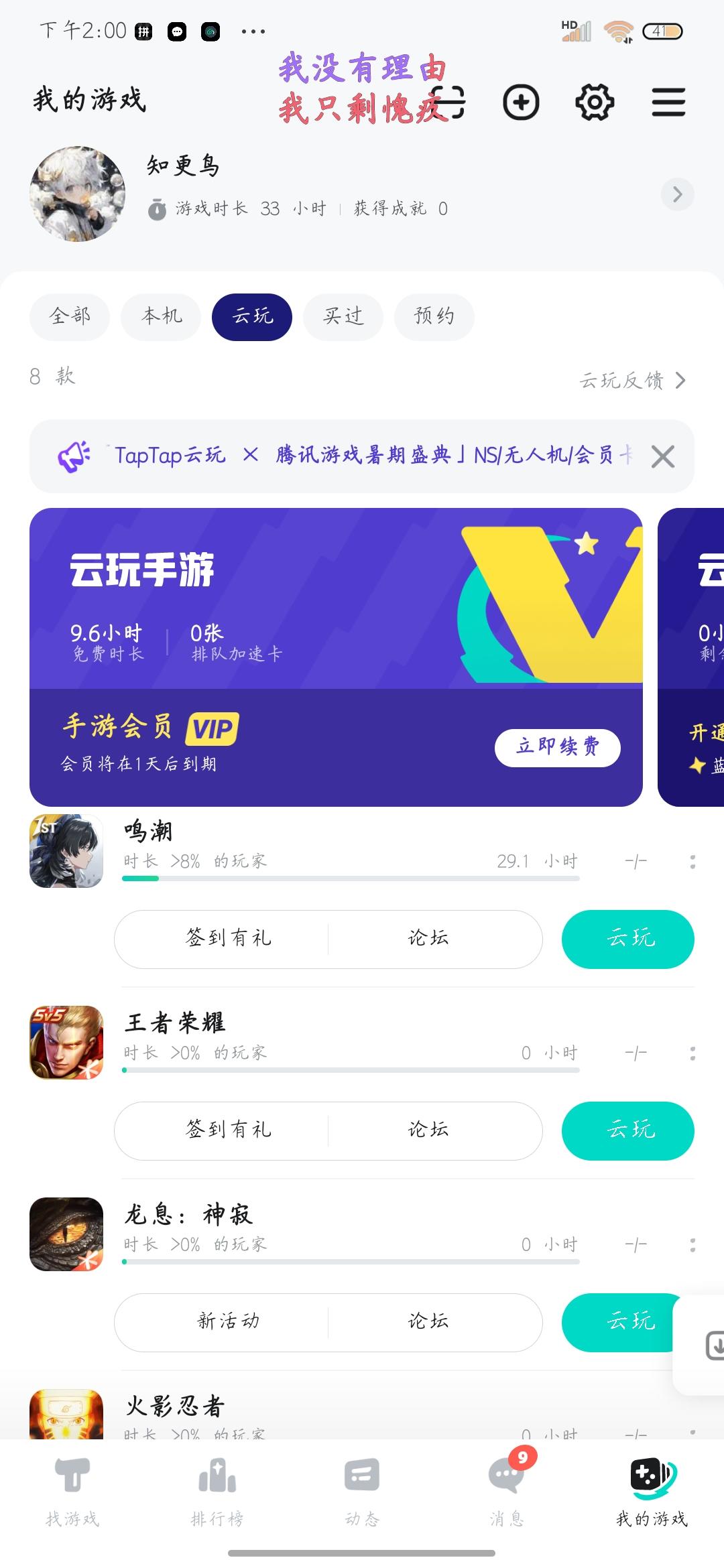
Task: Tap 立即续费 to renew VIP membership
Action: (558, 747)
